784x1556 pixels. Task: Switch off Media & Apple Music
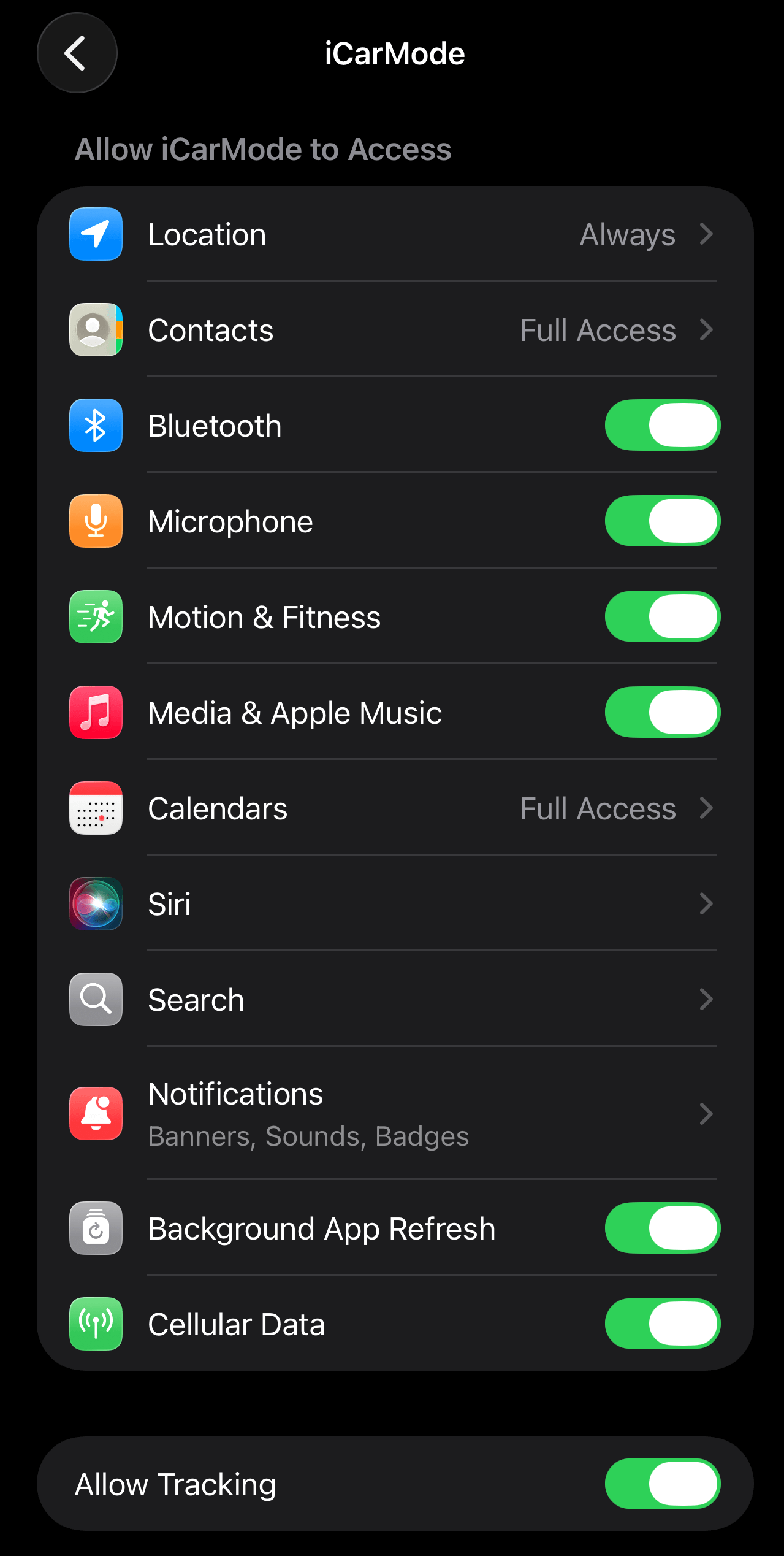click(x=662, y=713)
